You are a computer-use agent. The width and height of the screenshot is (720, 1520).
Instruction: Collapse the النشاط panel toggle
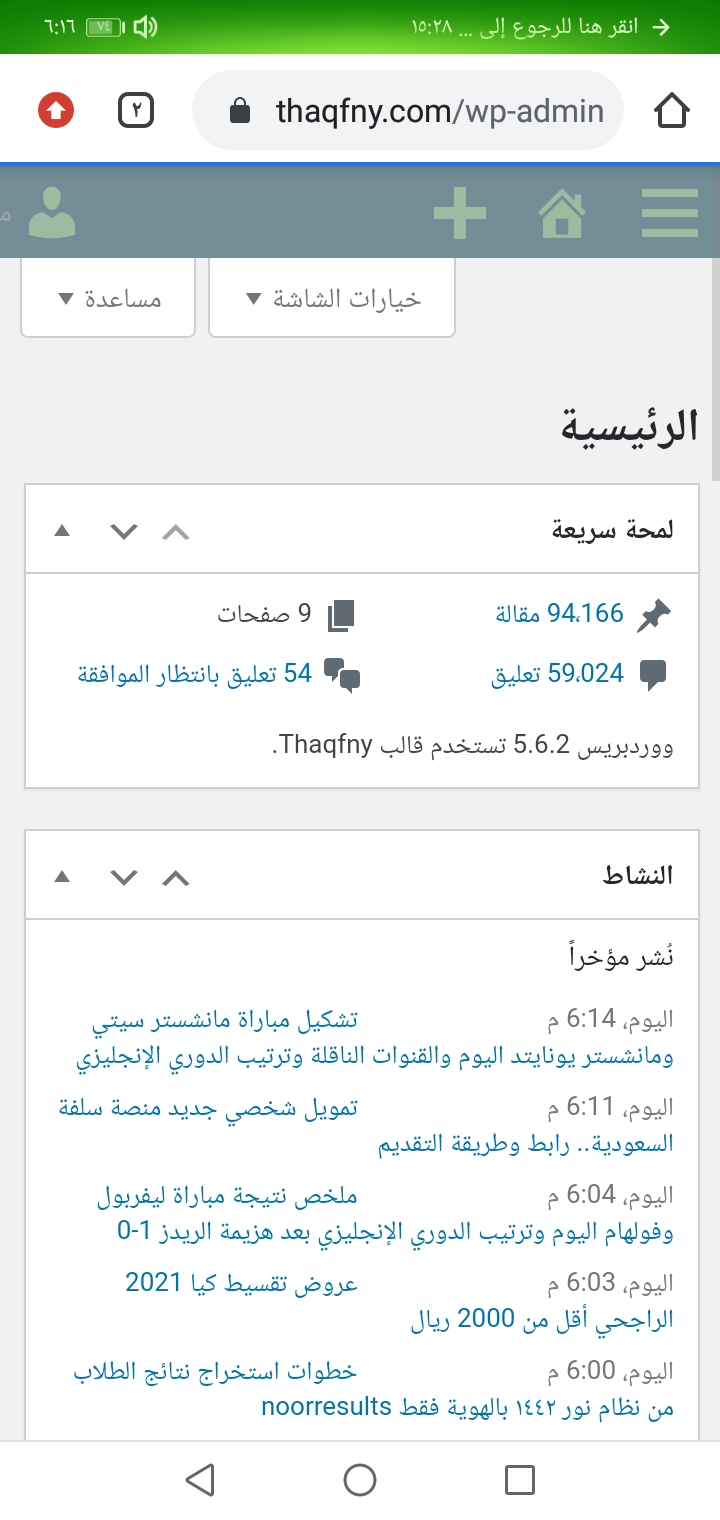click(x=62, y=877)
